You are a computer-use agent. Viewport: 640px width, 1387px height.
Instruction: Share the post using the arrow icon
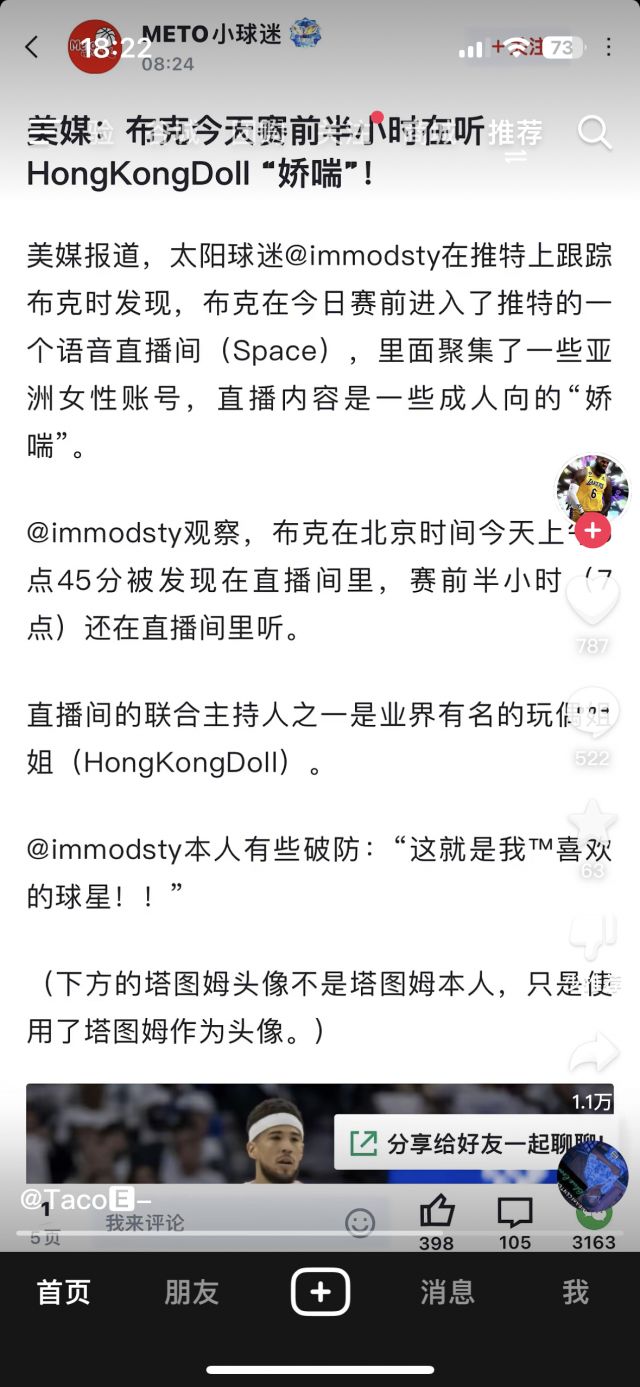tap(593, 1053)
